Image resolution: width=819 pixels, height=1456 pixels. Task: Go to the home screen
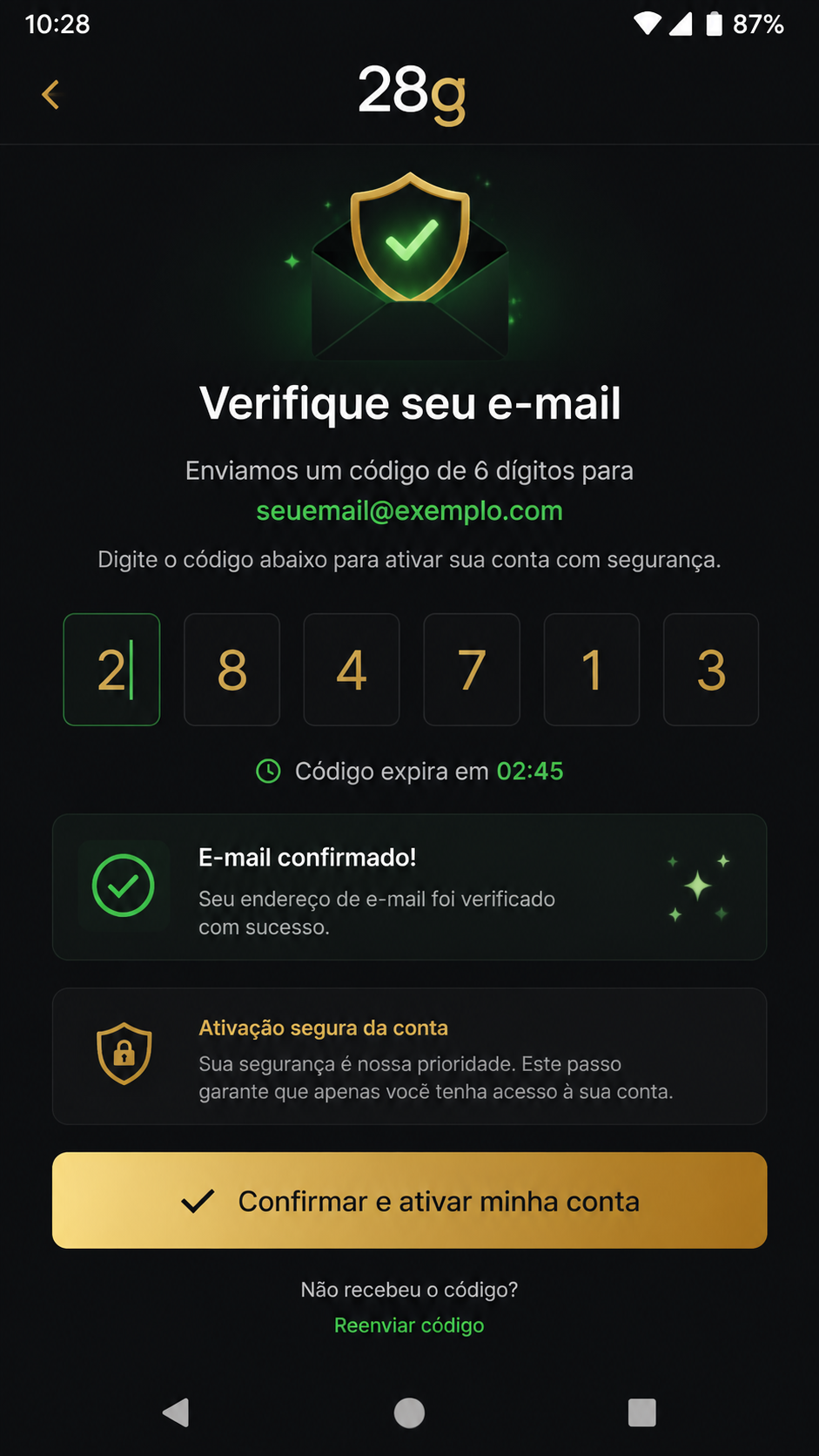click(x=409, y=1412)
